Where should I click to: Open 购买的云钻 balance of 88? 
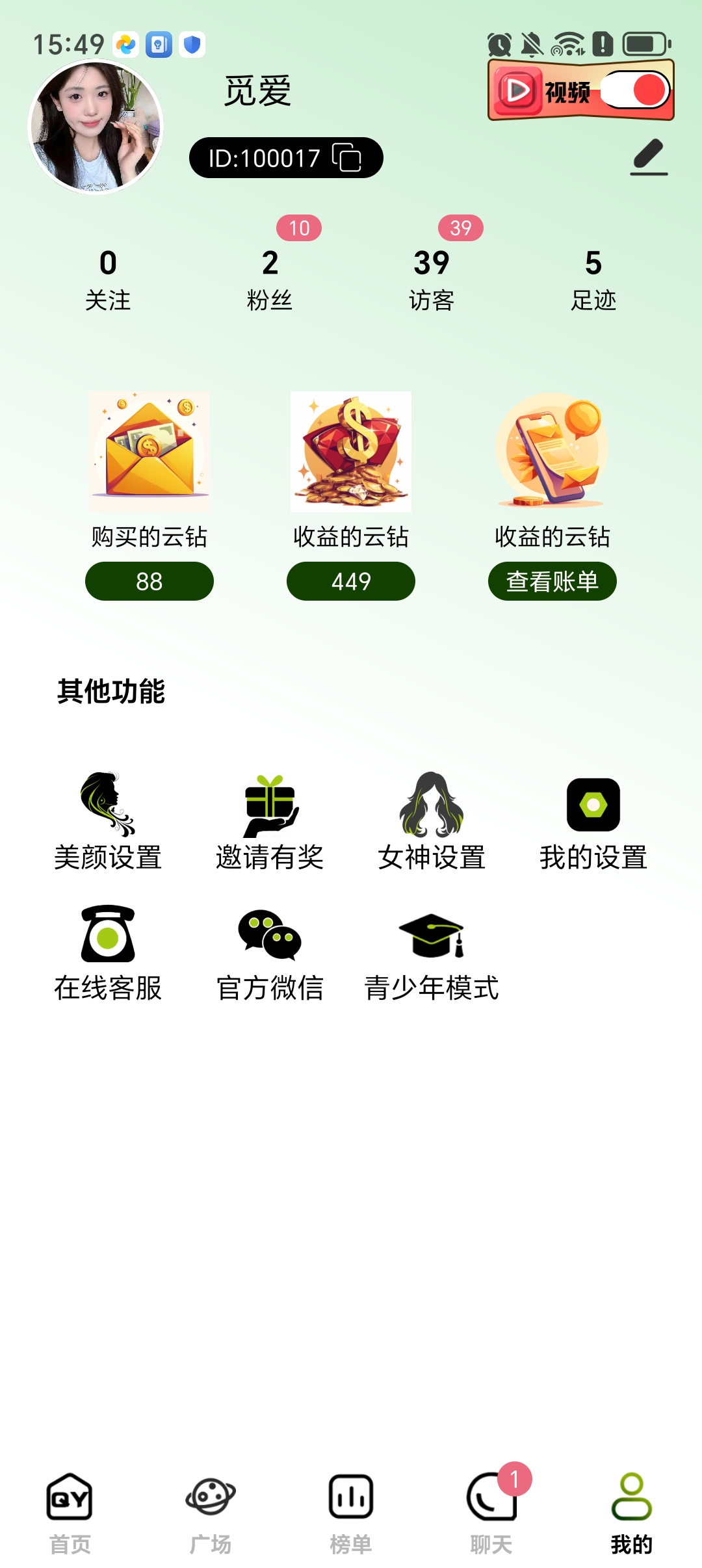click(x=149, y=581)
